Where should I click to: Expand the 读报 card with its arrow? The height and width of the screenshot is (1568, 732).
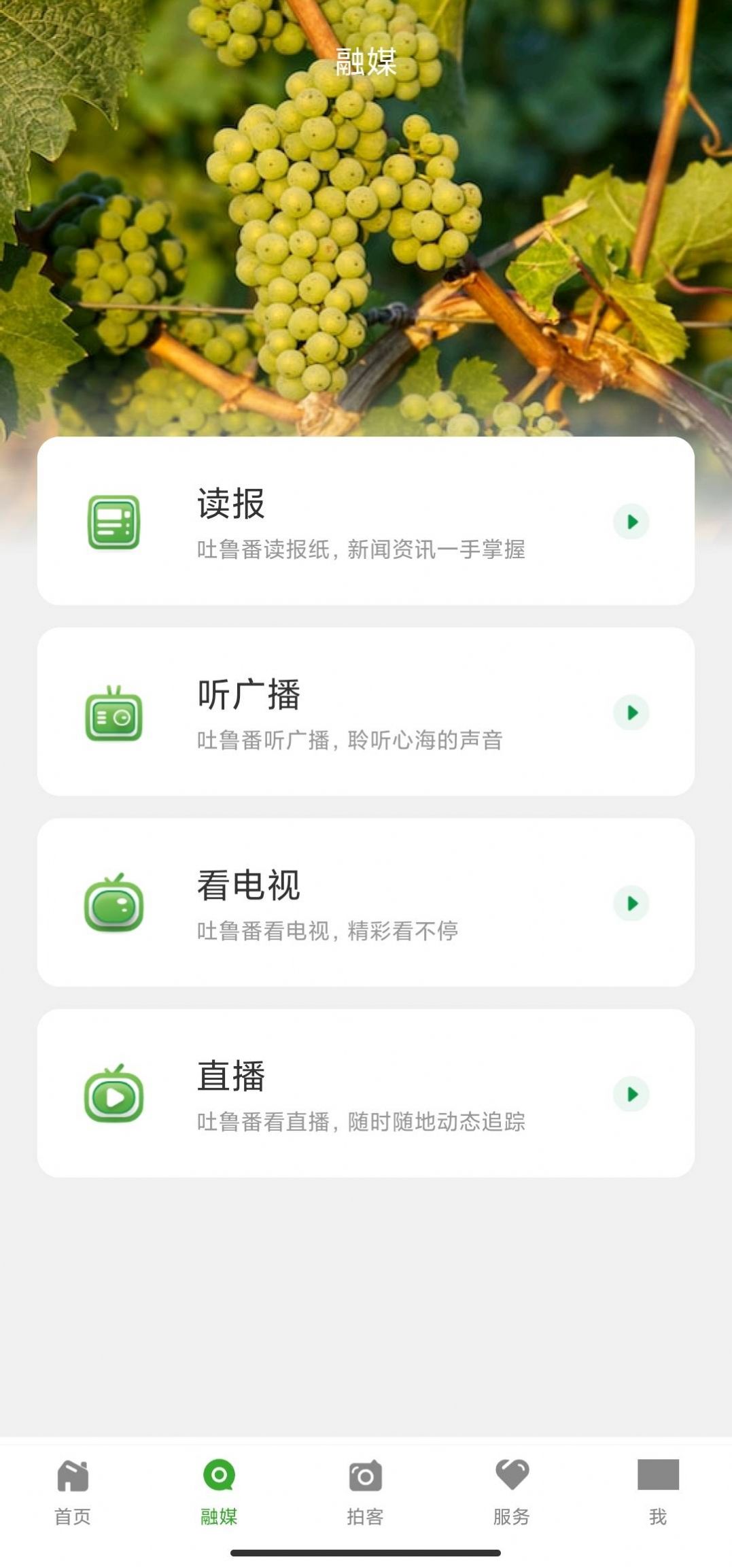[x=631, y=522]
